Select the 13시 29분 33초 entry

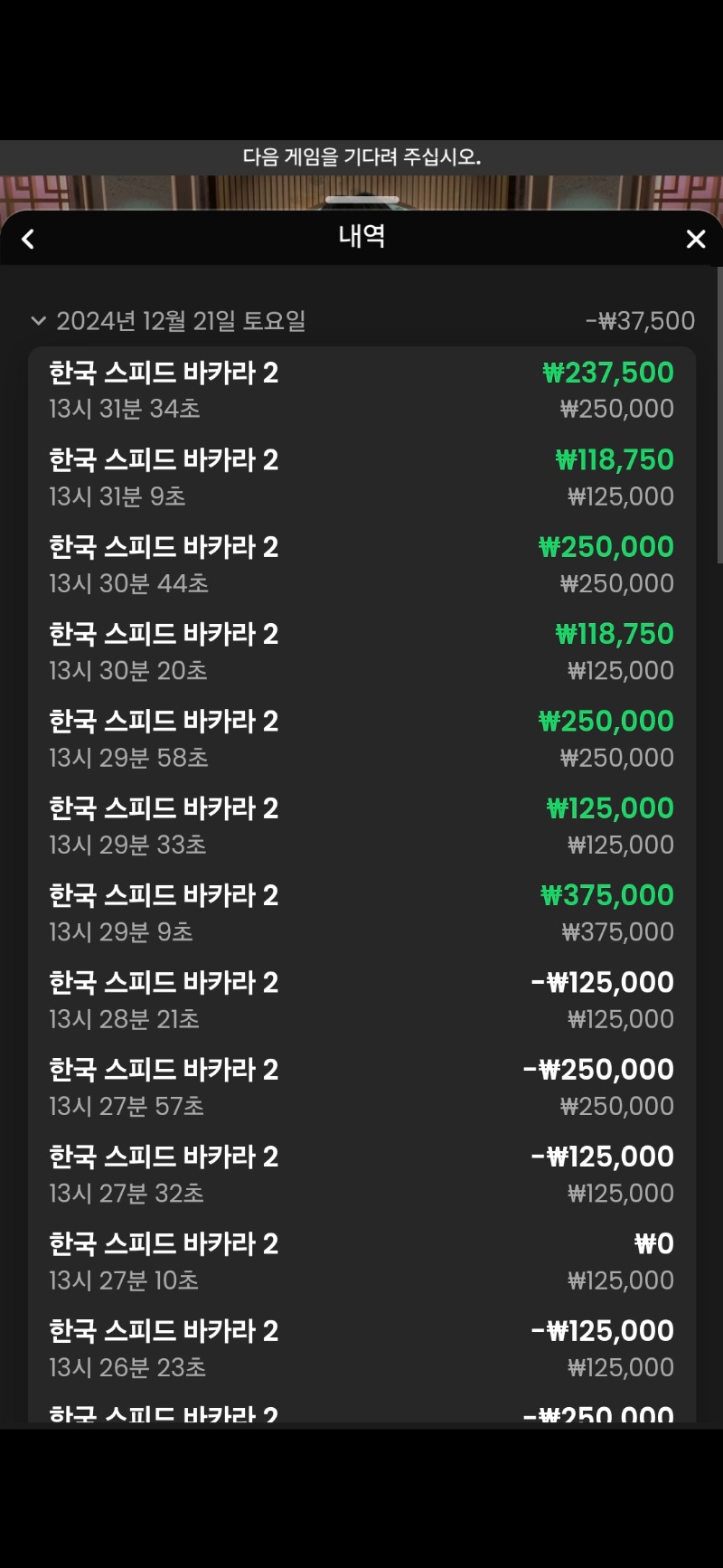tap(361, 826)
